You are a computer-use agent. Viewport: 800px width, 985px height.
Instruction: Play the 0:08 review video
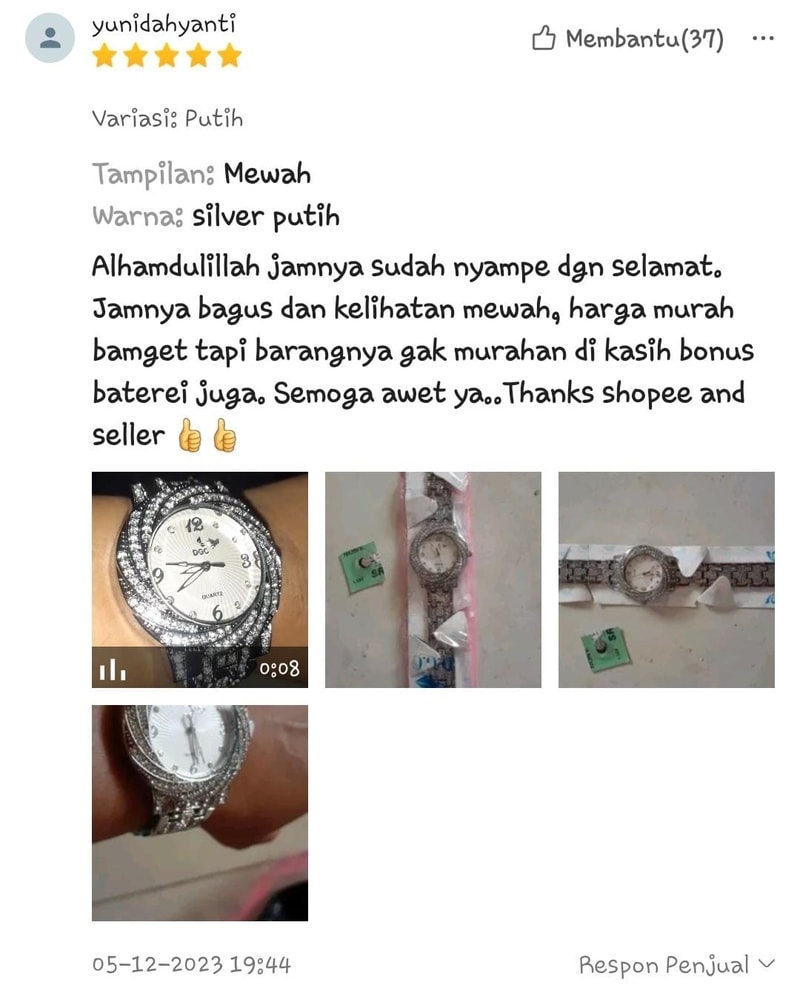200,580
